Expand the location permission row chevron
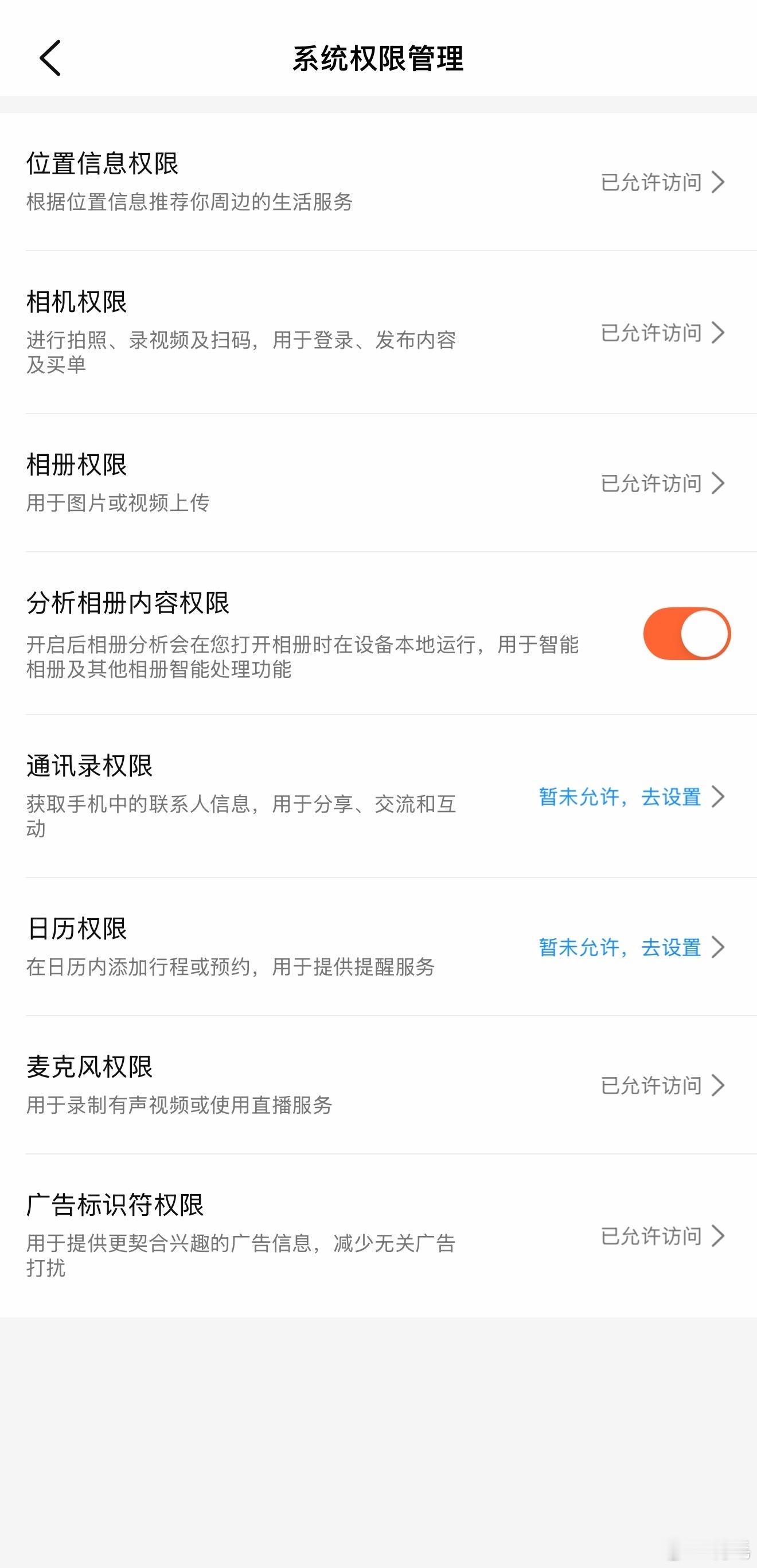This screenshot has height=1568, width=757. point(720,181)
